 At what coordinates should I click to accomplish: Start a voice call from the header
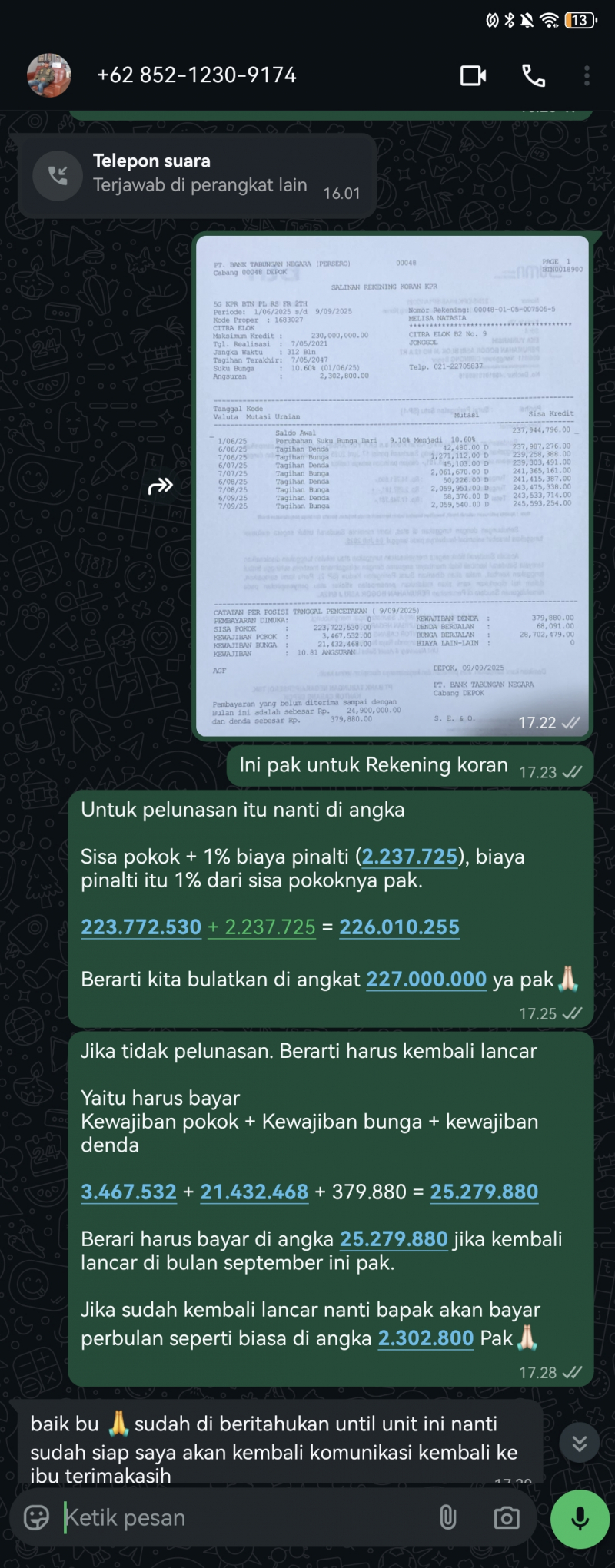[534, 75]
